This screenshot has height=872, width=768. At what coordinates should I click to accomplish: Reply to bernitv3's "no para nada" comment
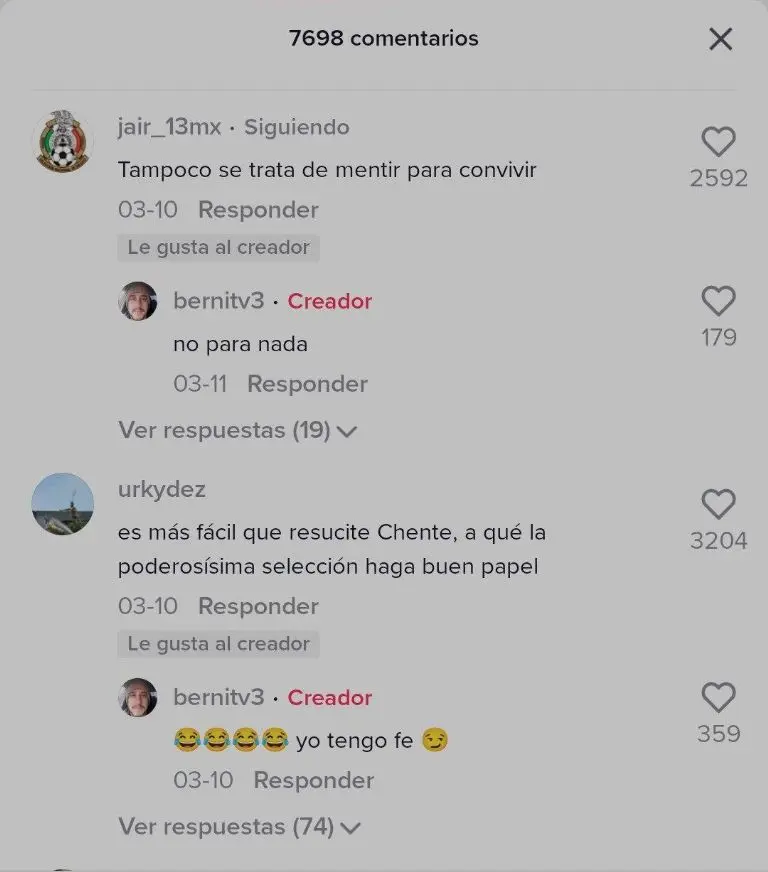[x=307, y=384]
